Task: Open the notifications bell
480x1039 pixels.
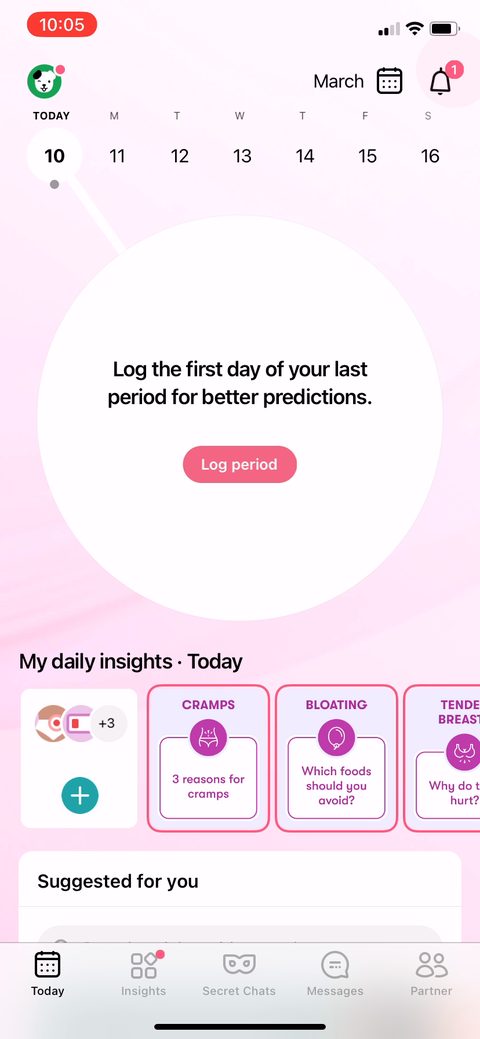Action: pos(440,82)
